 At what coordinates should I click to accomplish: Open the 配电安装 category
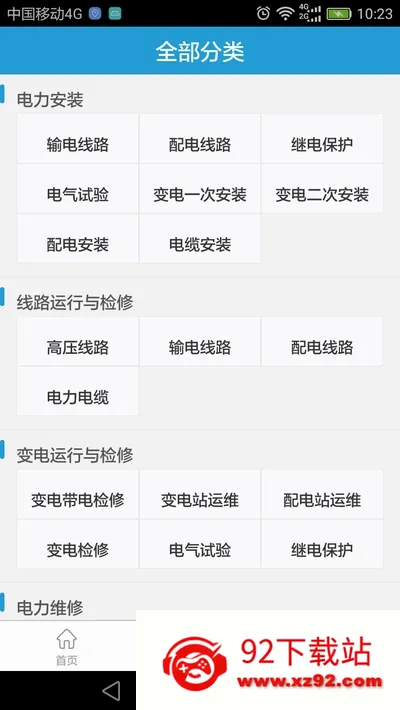77,238
